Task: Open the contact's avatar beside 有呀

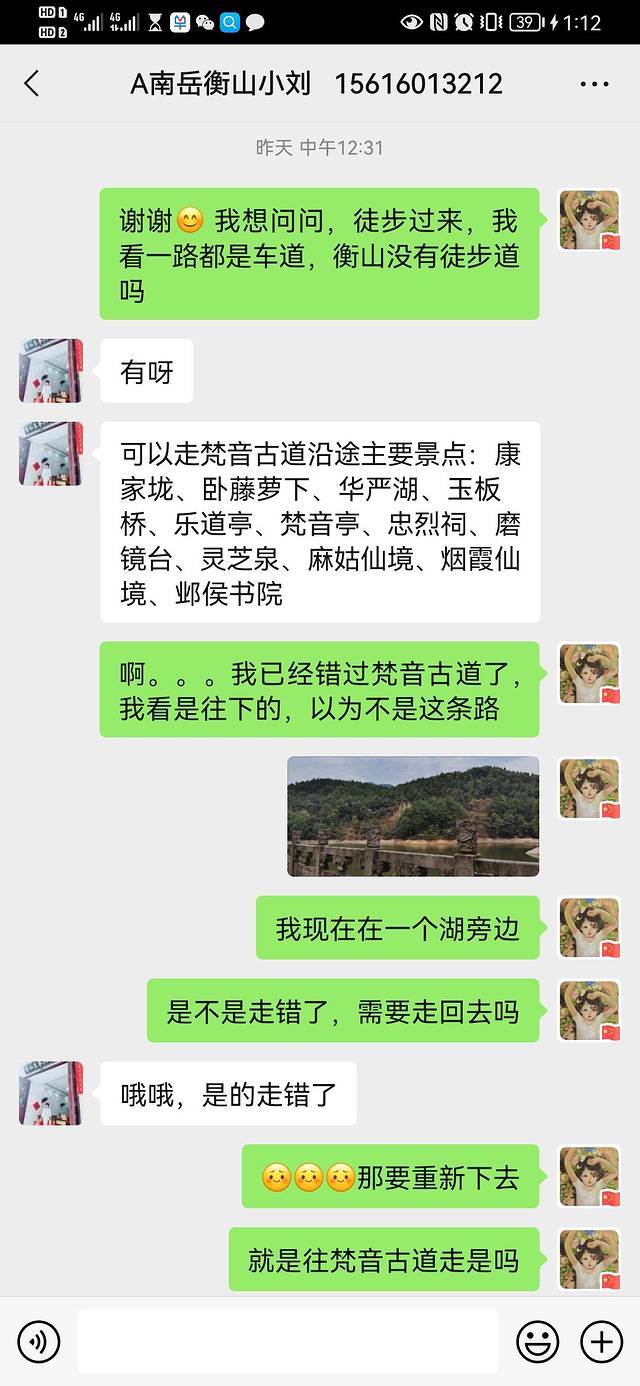Action: tap(51, 371)
